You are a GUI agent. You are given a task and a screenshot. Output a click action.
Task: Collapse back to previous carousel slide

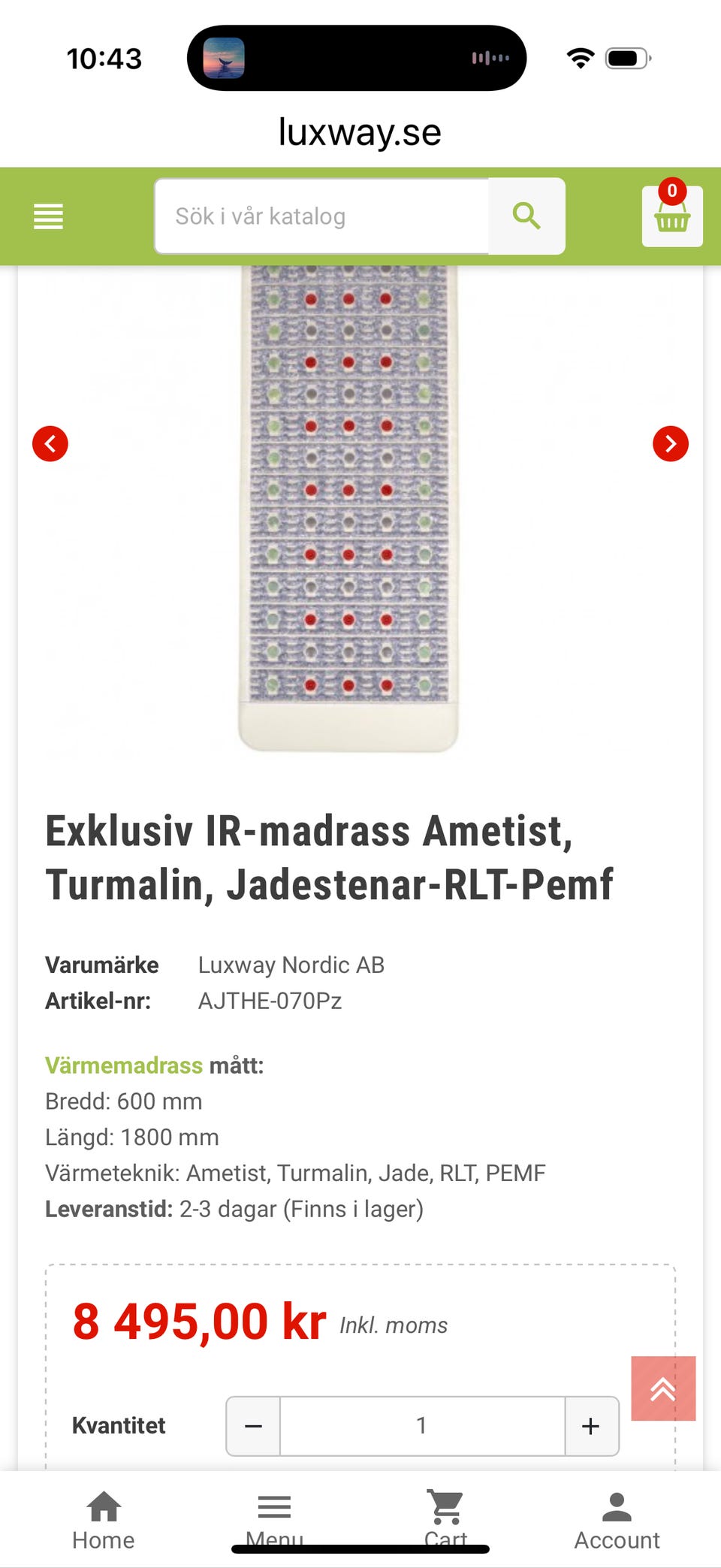click(50, 444)
